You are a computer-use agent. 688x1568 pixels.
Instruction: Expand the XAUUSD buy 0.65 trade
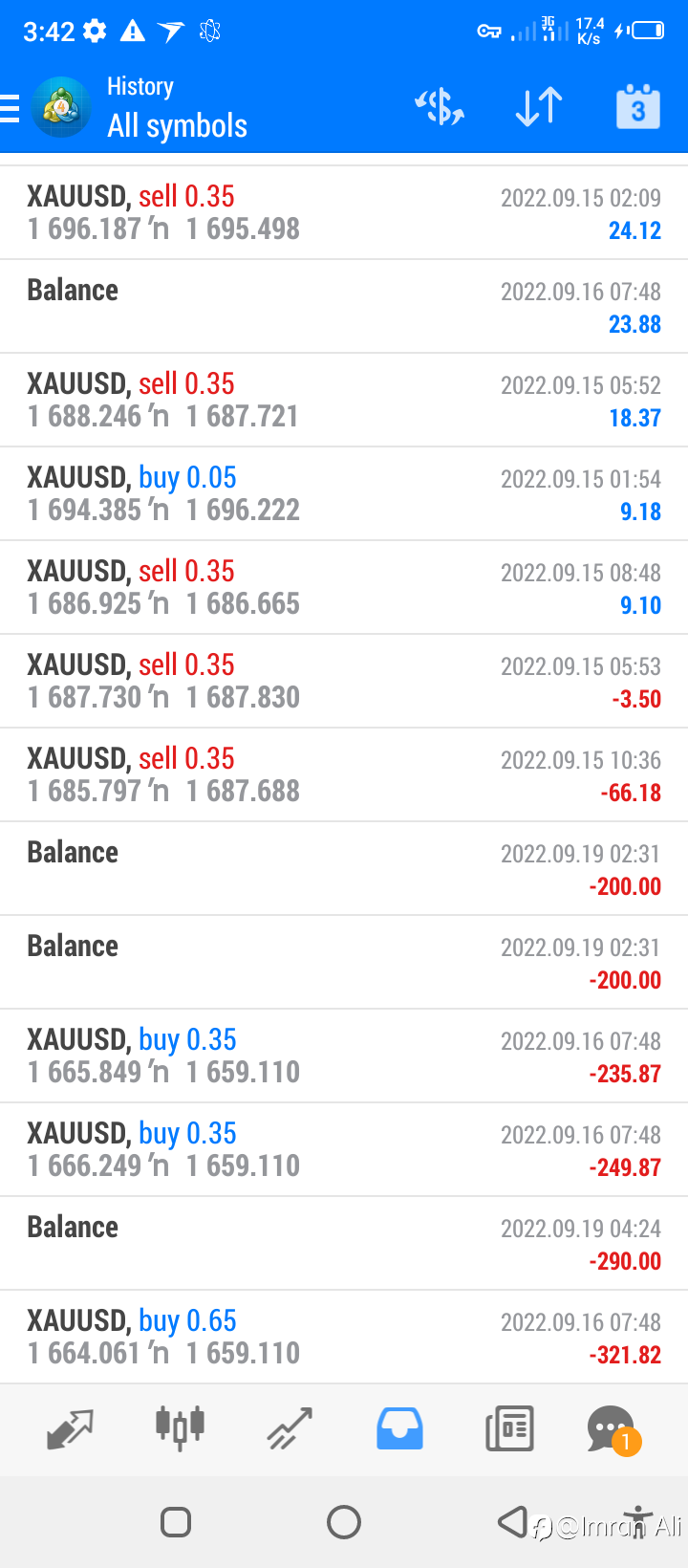344,1338
